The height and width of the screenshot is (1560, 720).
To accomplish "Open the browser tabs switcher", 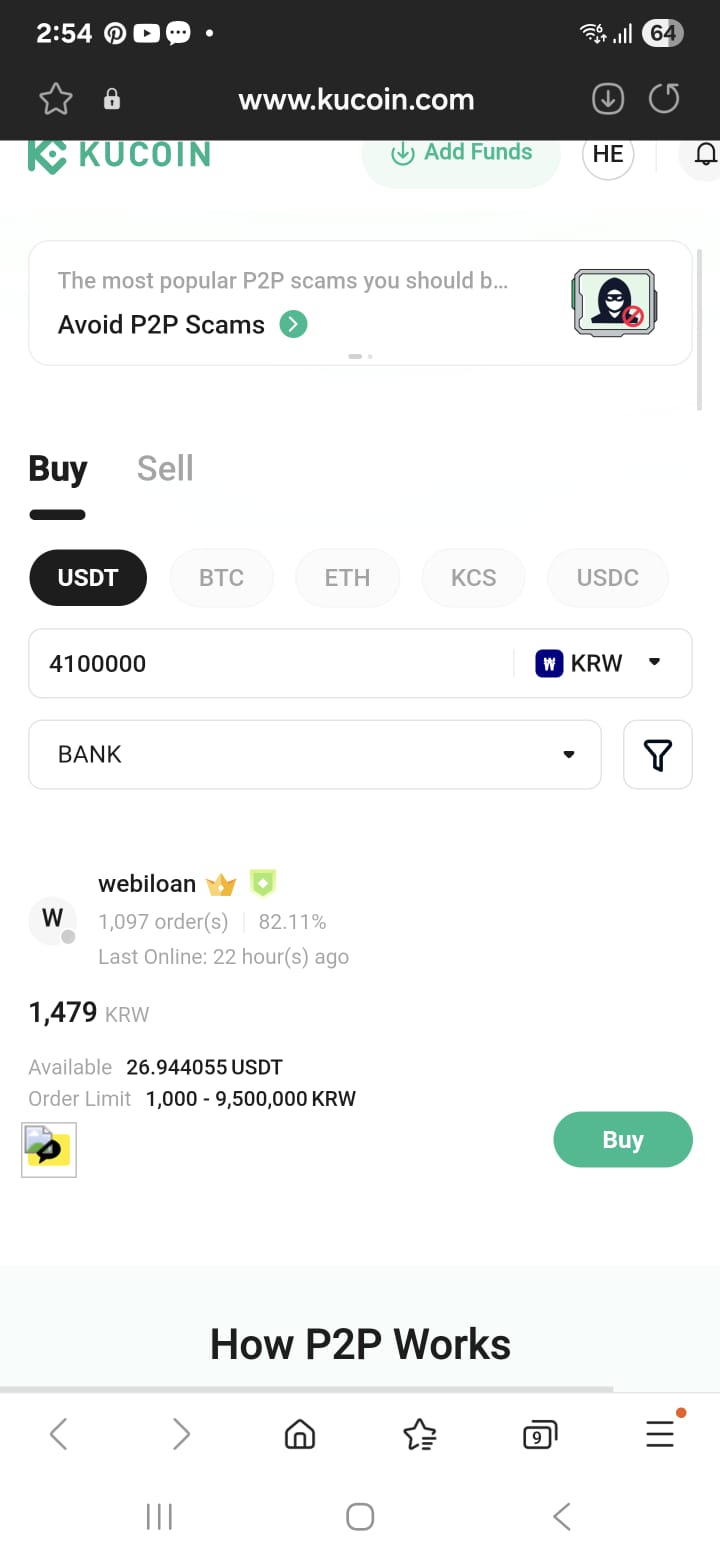I will [540, 1435].
